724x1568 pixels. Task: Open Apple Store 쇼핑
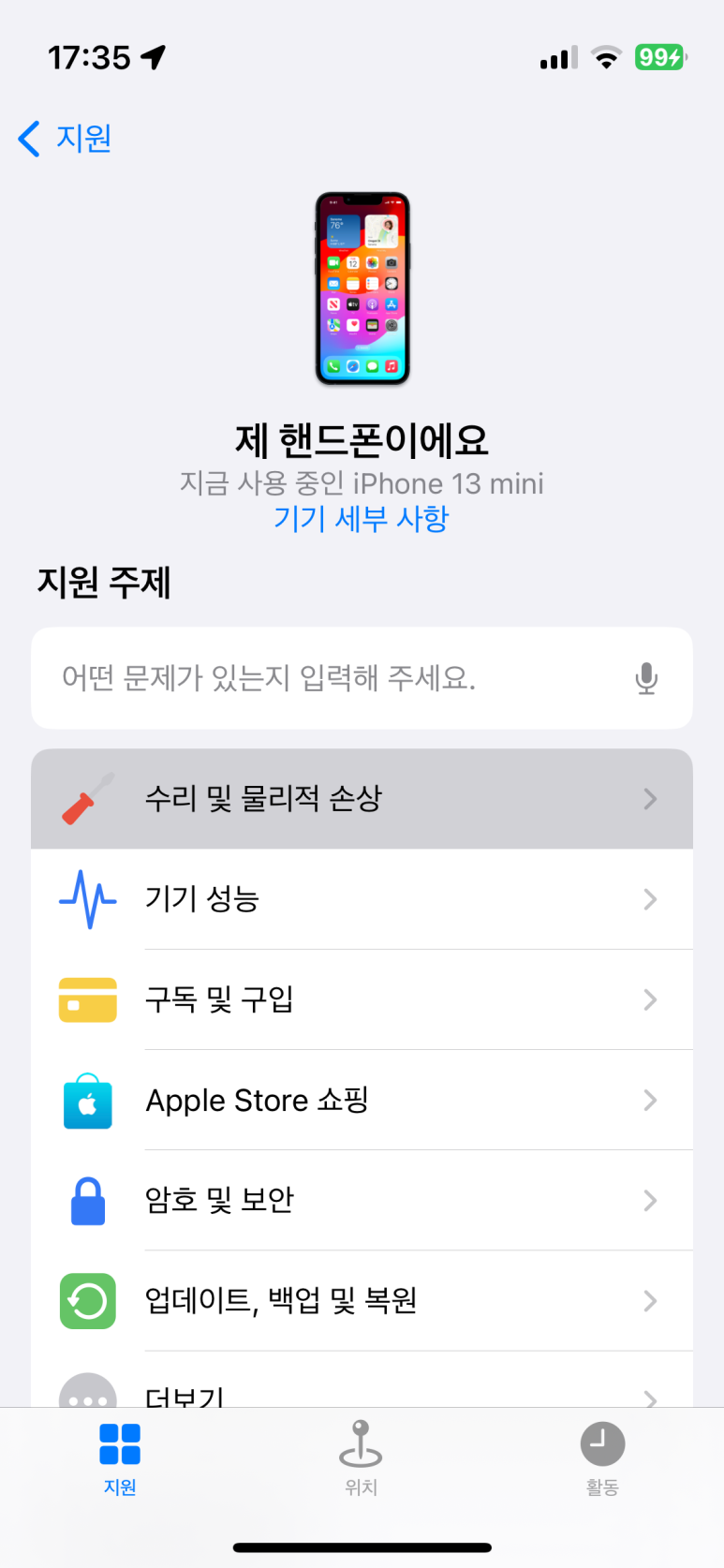pos(362,1100)
